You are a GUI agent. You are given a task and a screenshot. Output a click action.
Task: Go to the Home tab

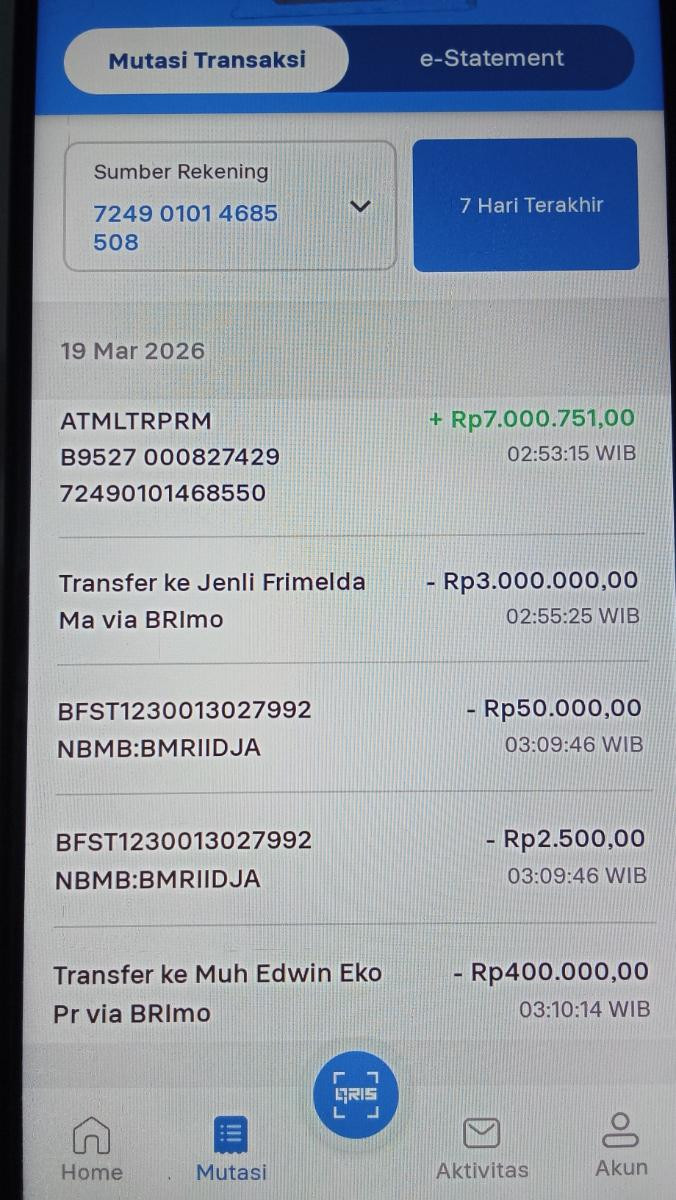[x=92, y=1149]
